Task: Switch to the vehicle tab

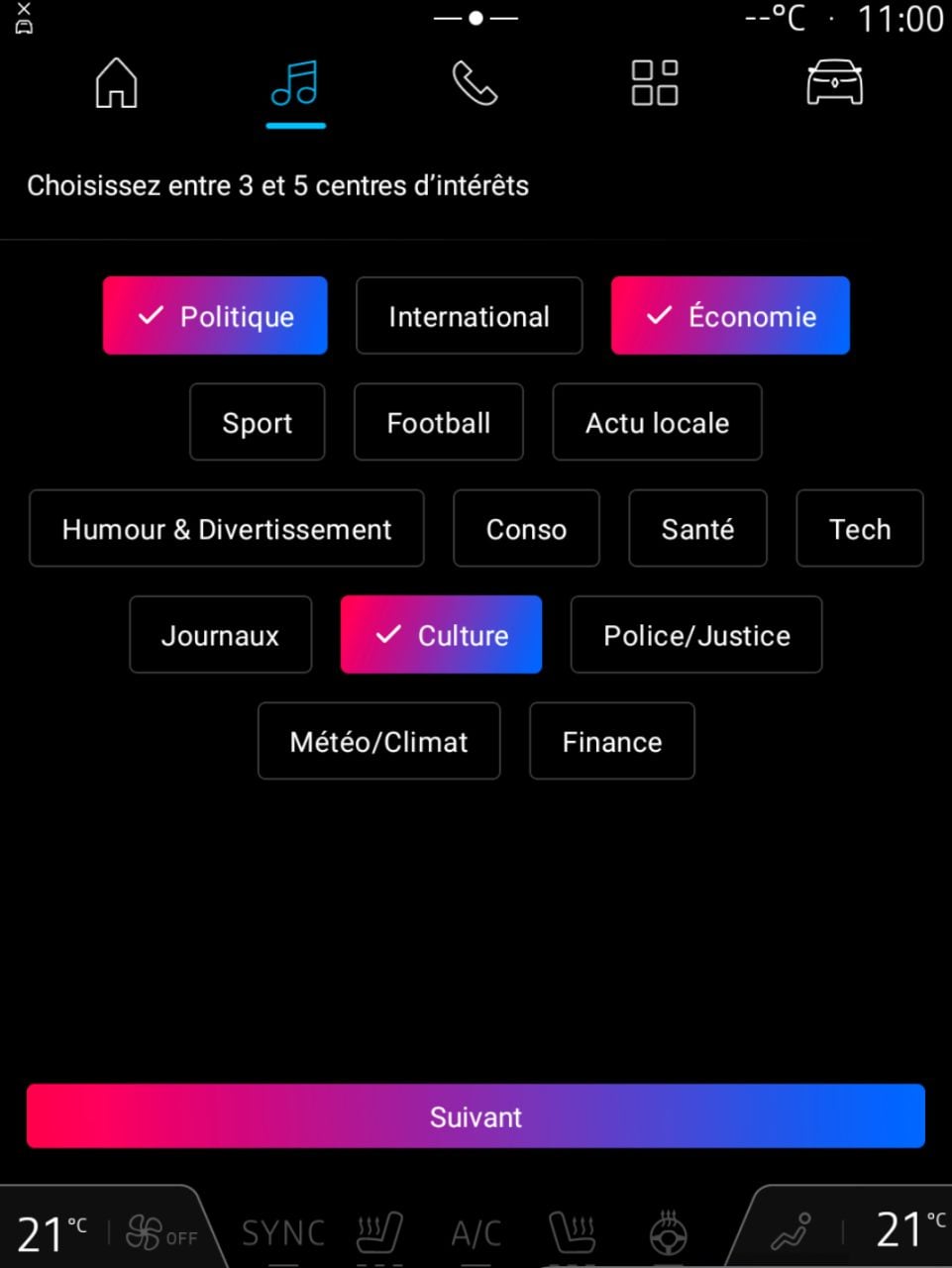Action: click(x=834, y=83)
